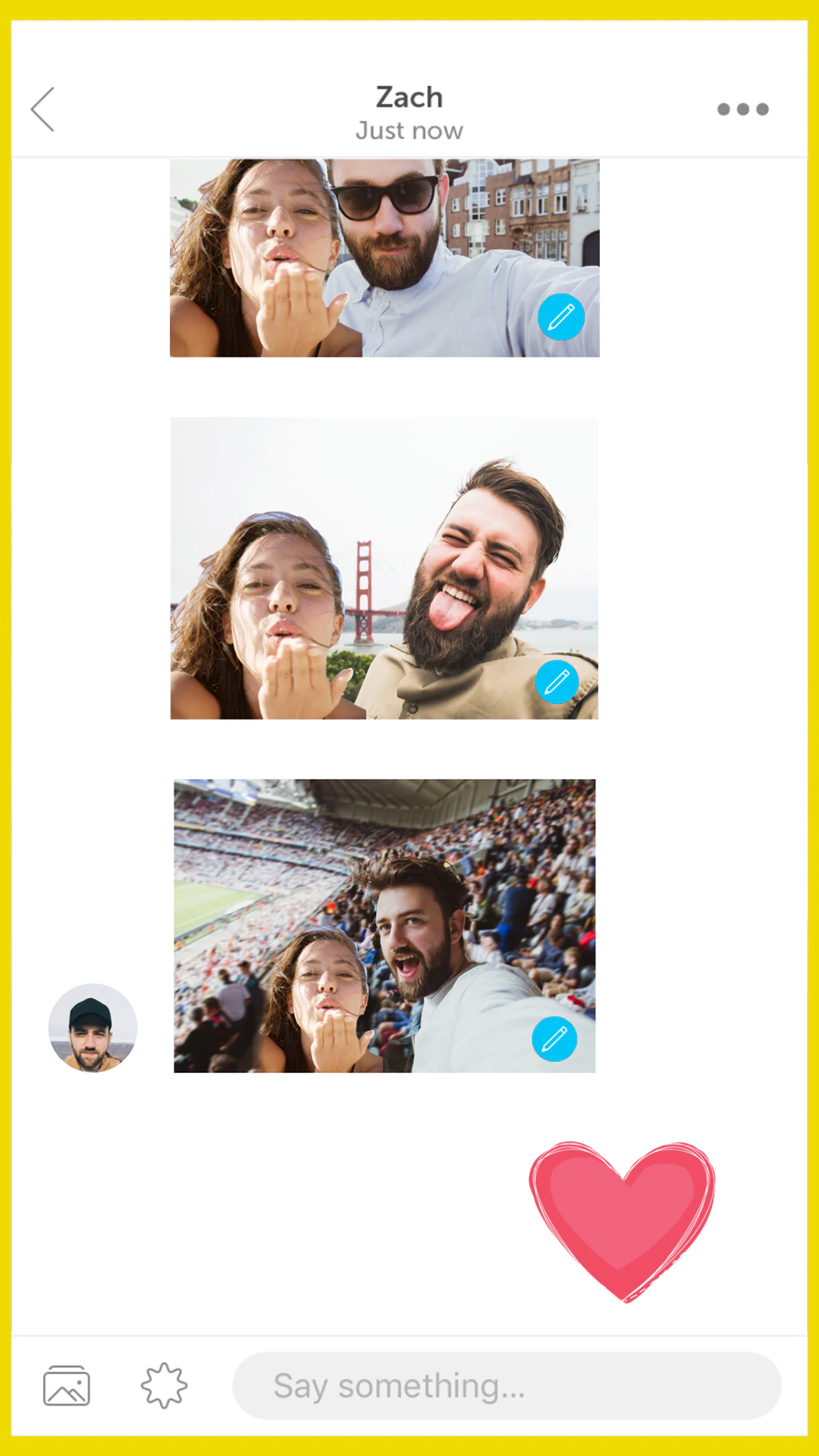Screen dimensions: 819x1456
Task: Collapse the chat using the left arrow
Action: pos(42,109)
